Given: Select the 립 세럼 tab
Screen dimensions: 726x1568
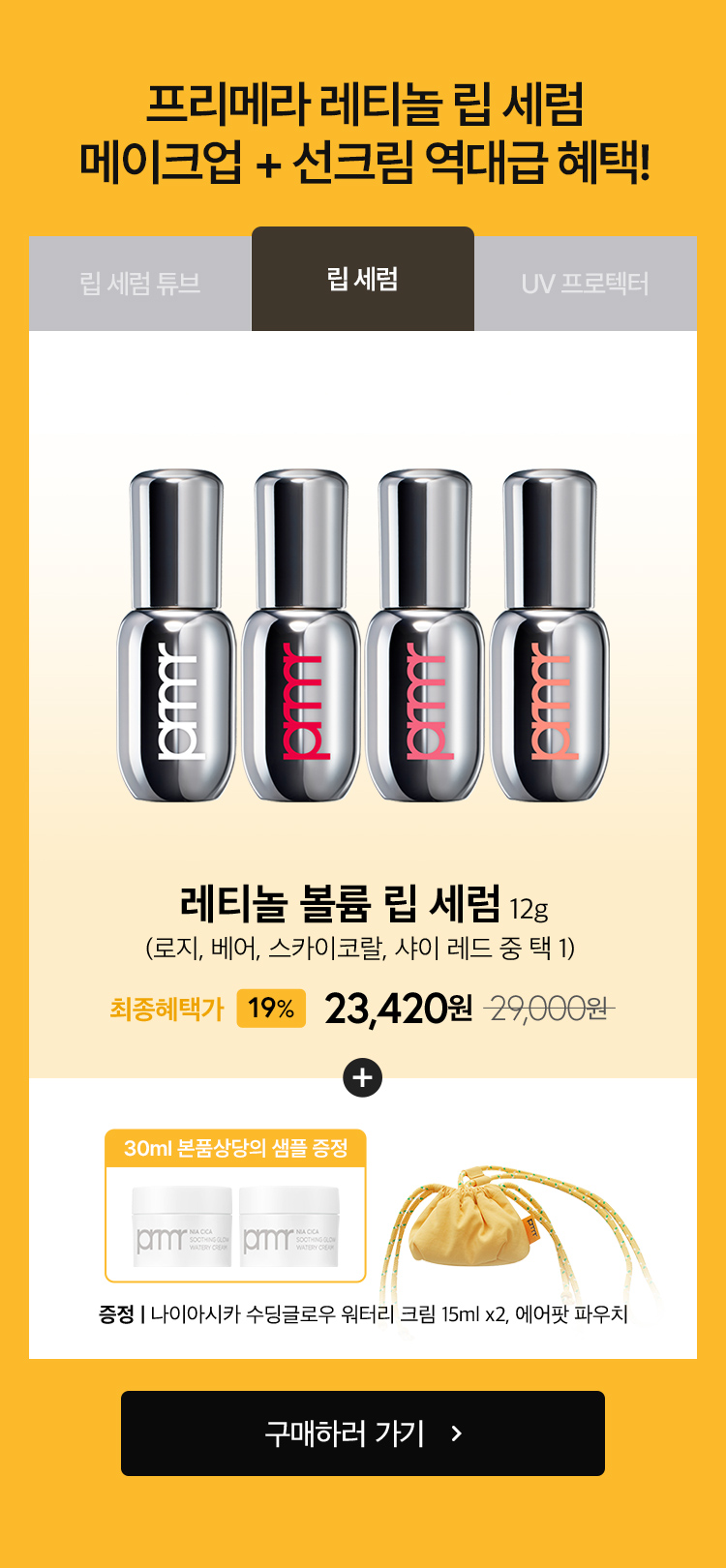Looking at the screenshot, I should click(x=363, y=280).
